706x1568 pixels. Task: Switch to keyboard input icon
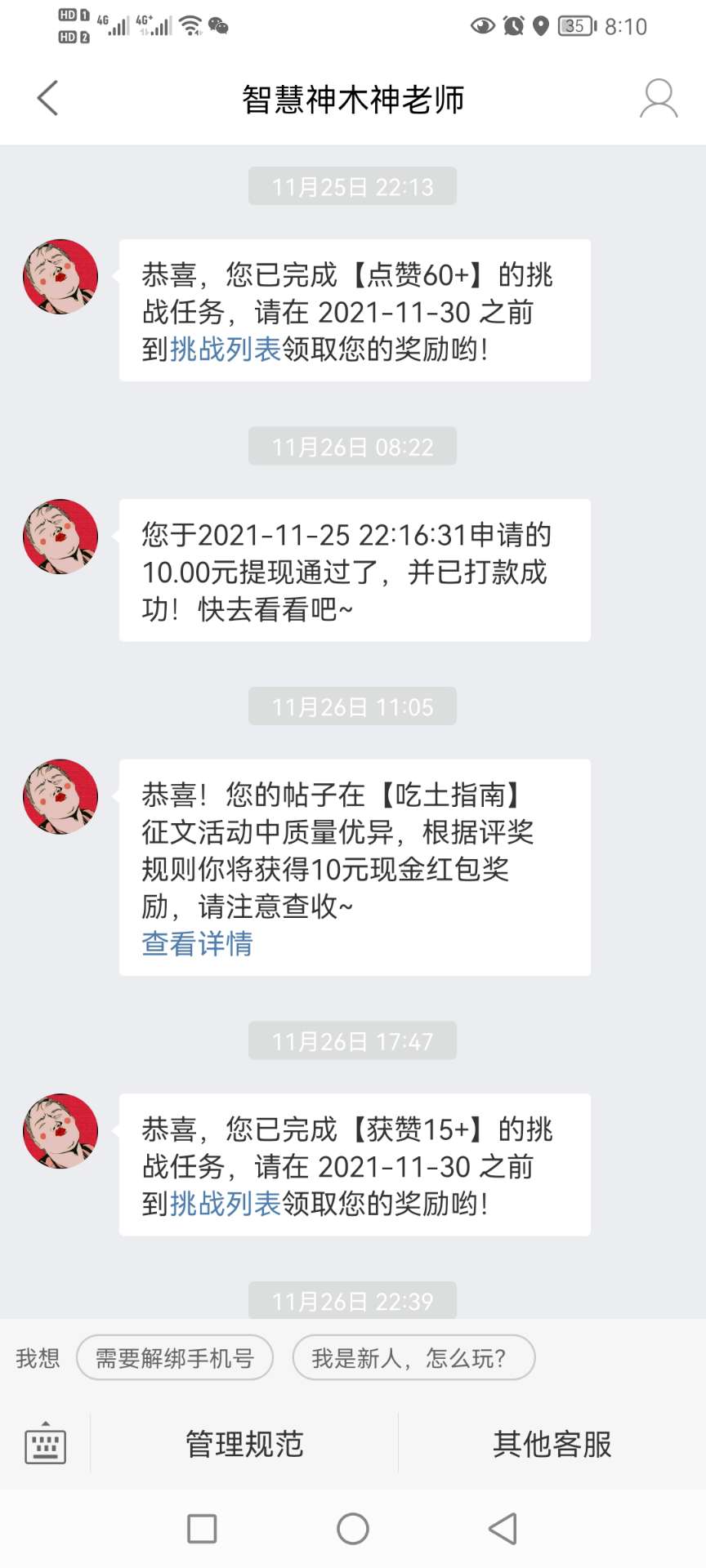[x=46, y=1444]
